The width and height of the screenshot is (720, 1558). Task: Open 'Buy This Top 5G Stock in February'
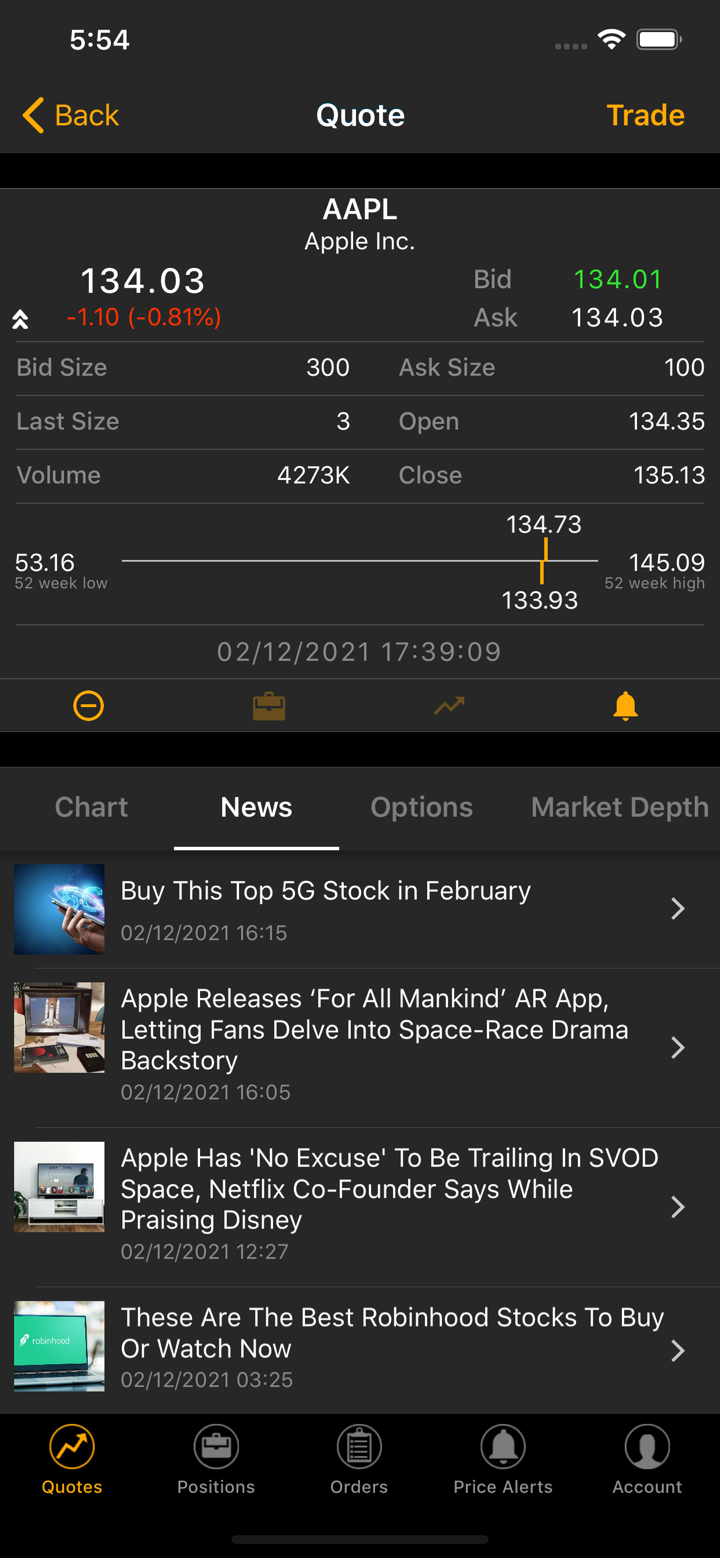(360, 909)
